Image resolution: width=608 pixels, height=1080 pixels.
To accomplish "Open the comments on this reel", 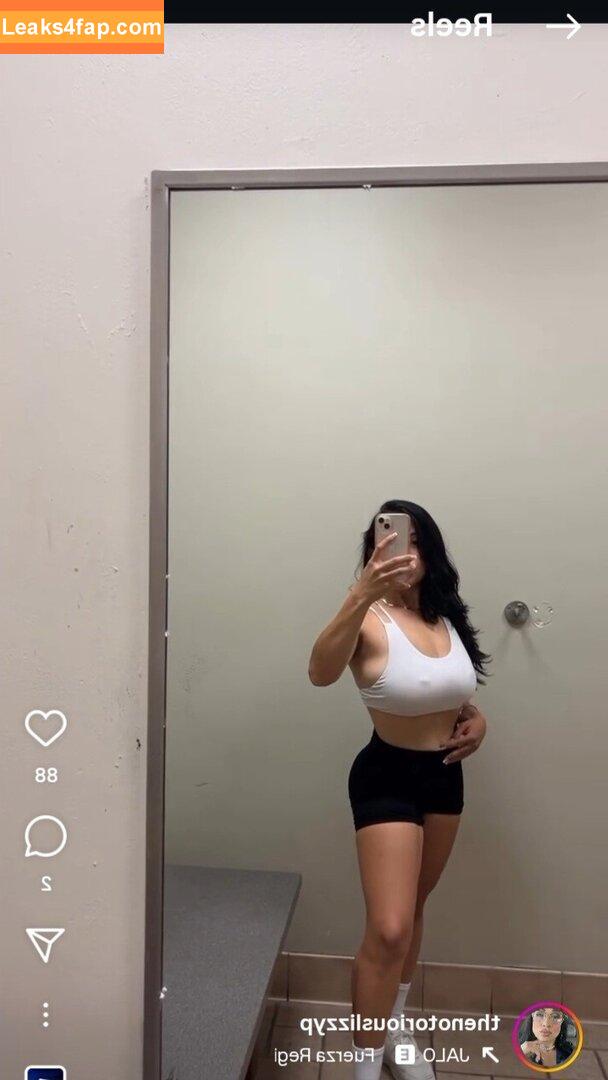I will point(46,837).
